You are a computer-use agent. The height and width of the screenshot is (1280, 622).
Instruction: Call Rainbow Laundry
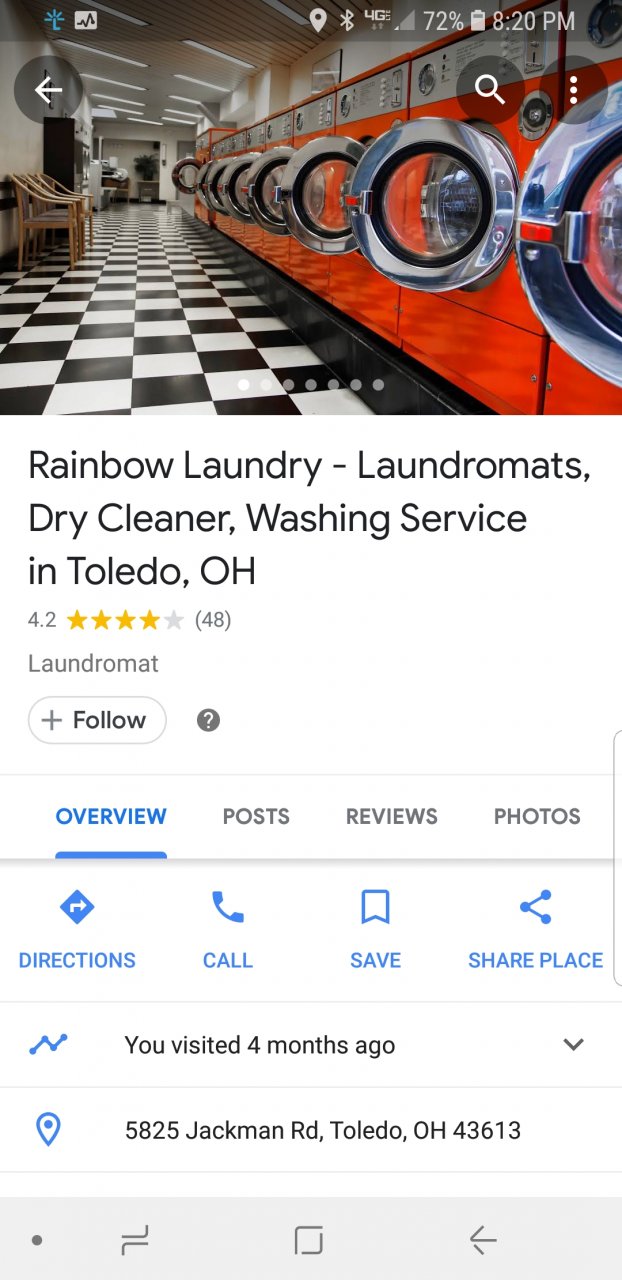(227, 930)
